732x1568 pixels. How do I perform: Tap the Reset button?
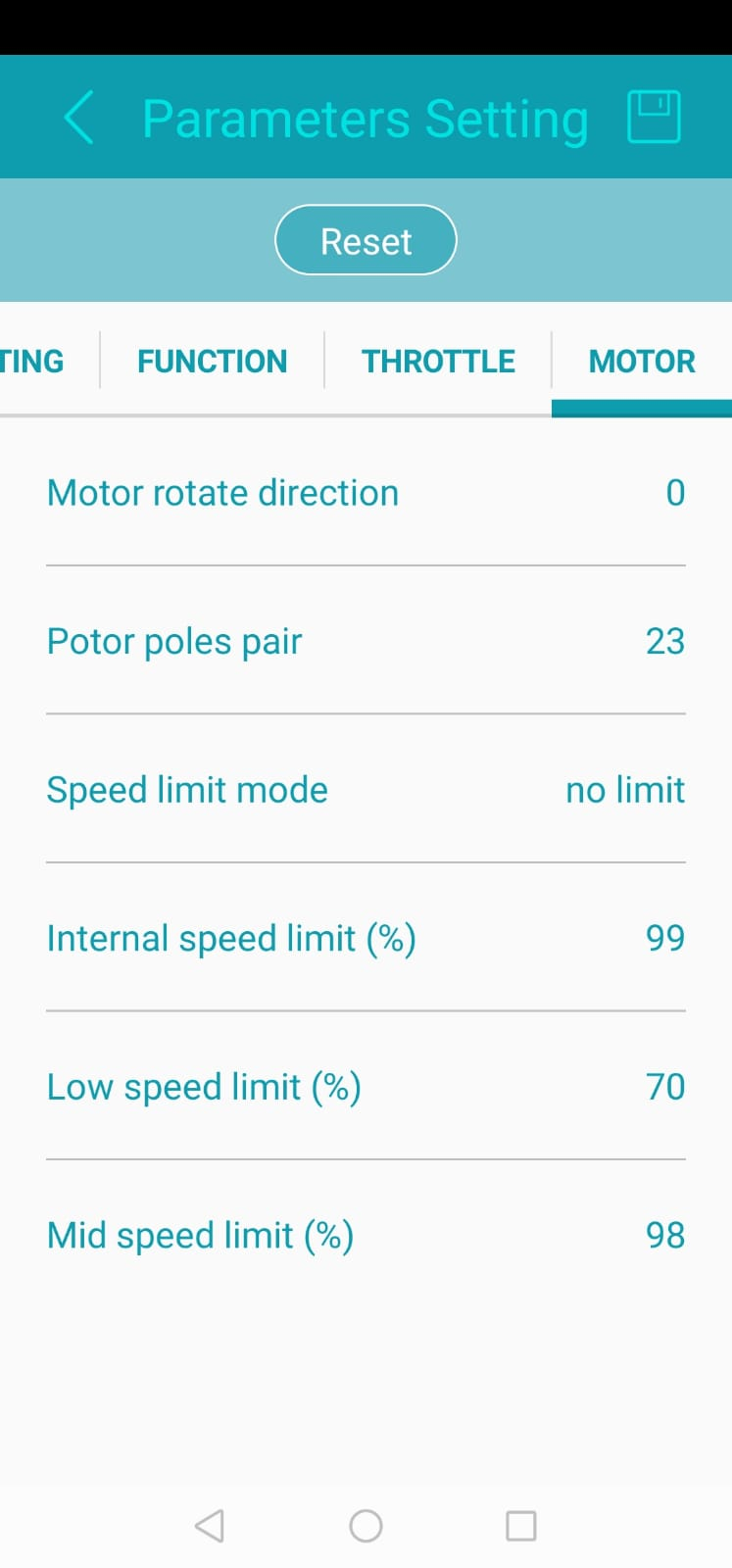[366, 240]
